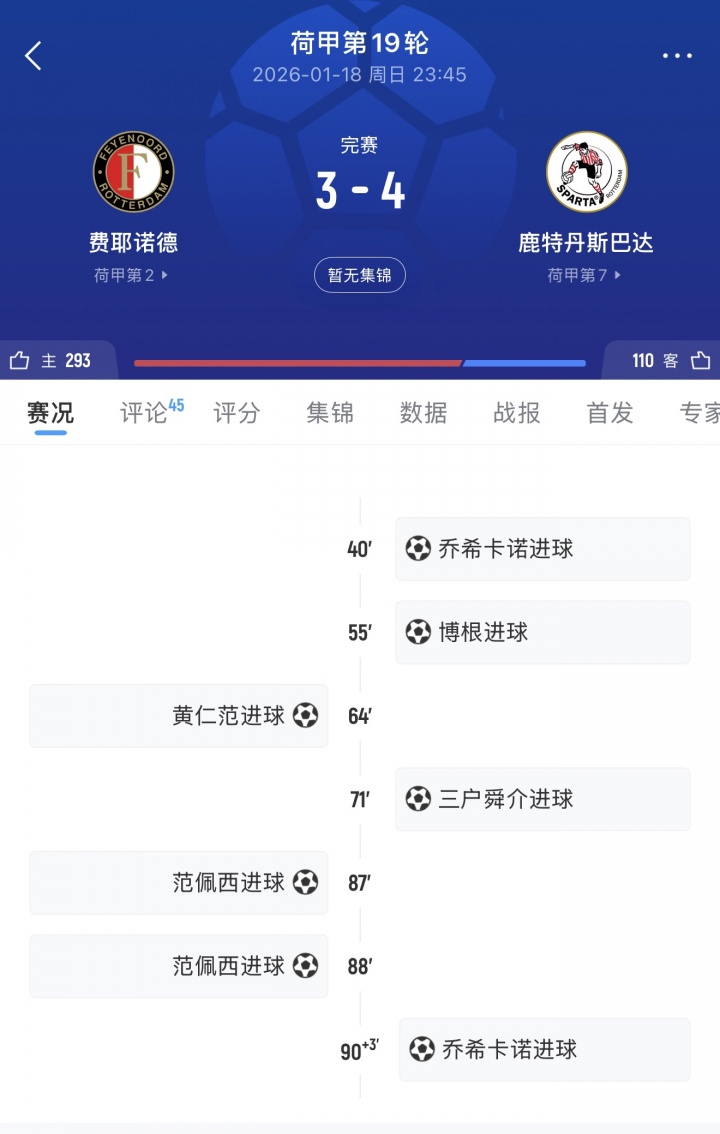Open the three-dot overflow menu

[x=677, y=56]
